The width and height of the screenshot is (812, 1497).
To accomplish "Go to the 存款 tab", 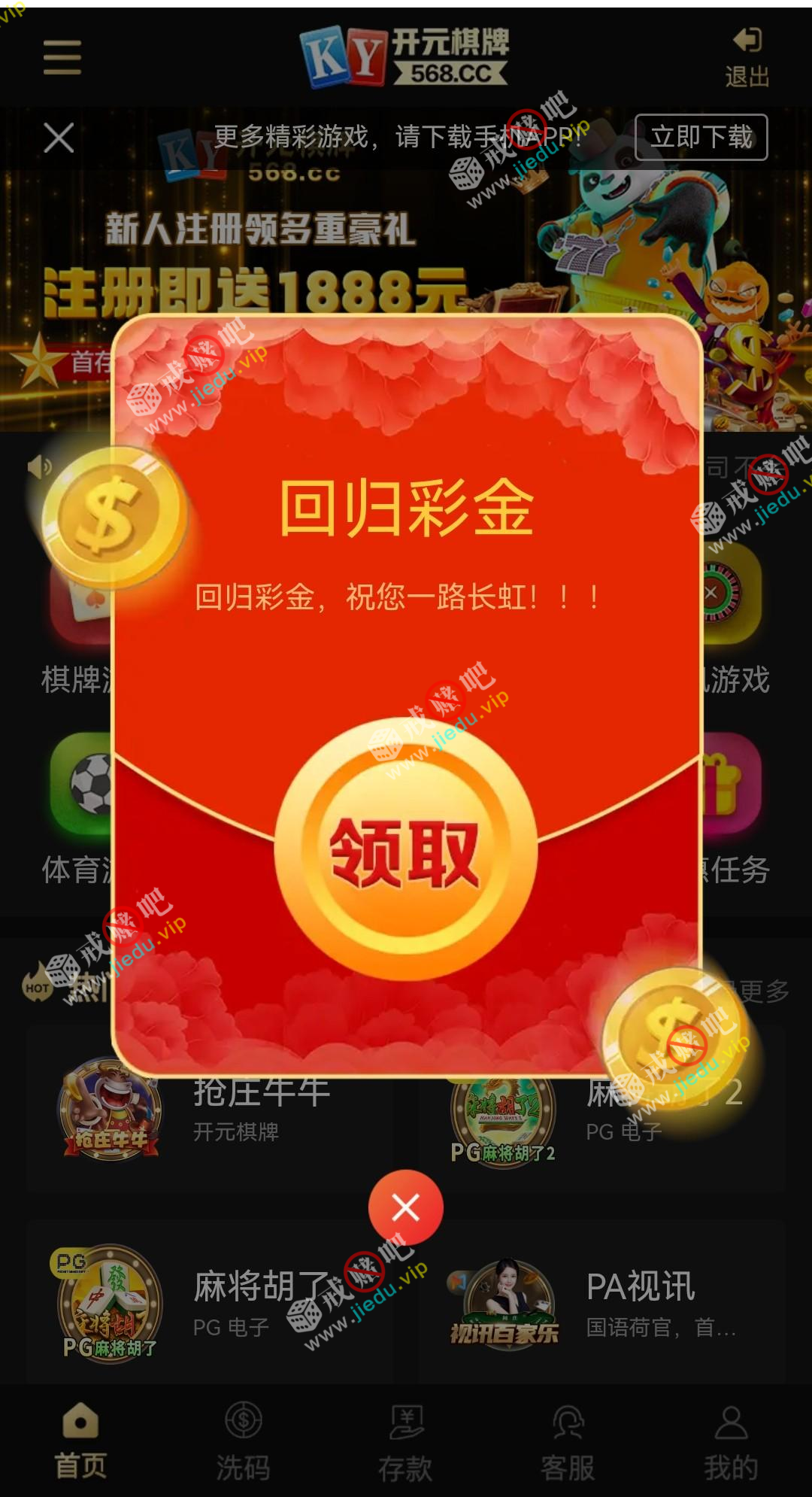I will click(405, 1441).
